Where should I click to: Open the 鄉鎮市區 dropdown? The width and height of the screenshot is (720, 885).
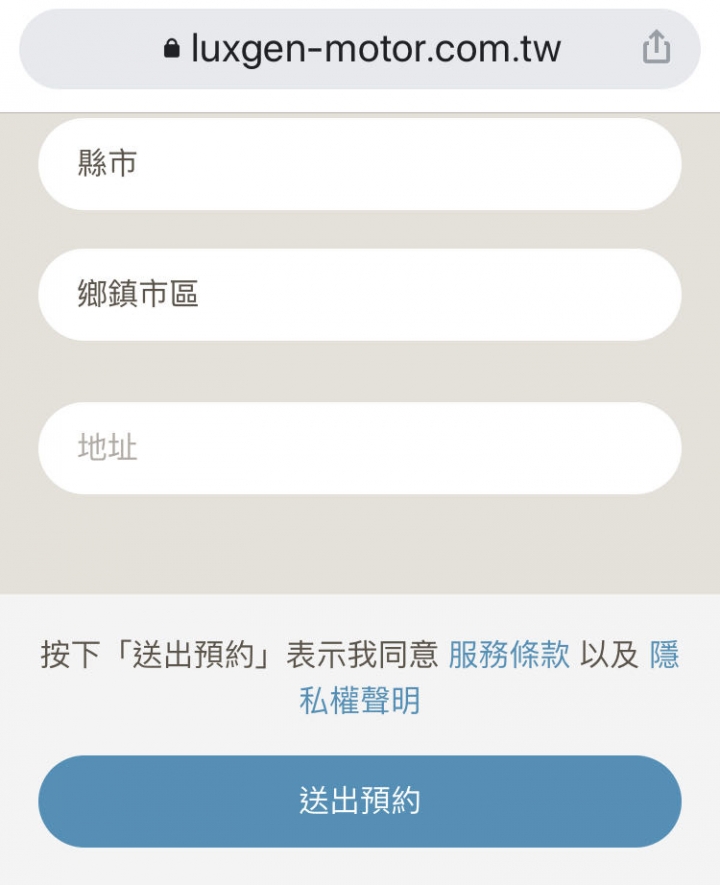point(360,295)
